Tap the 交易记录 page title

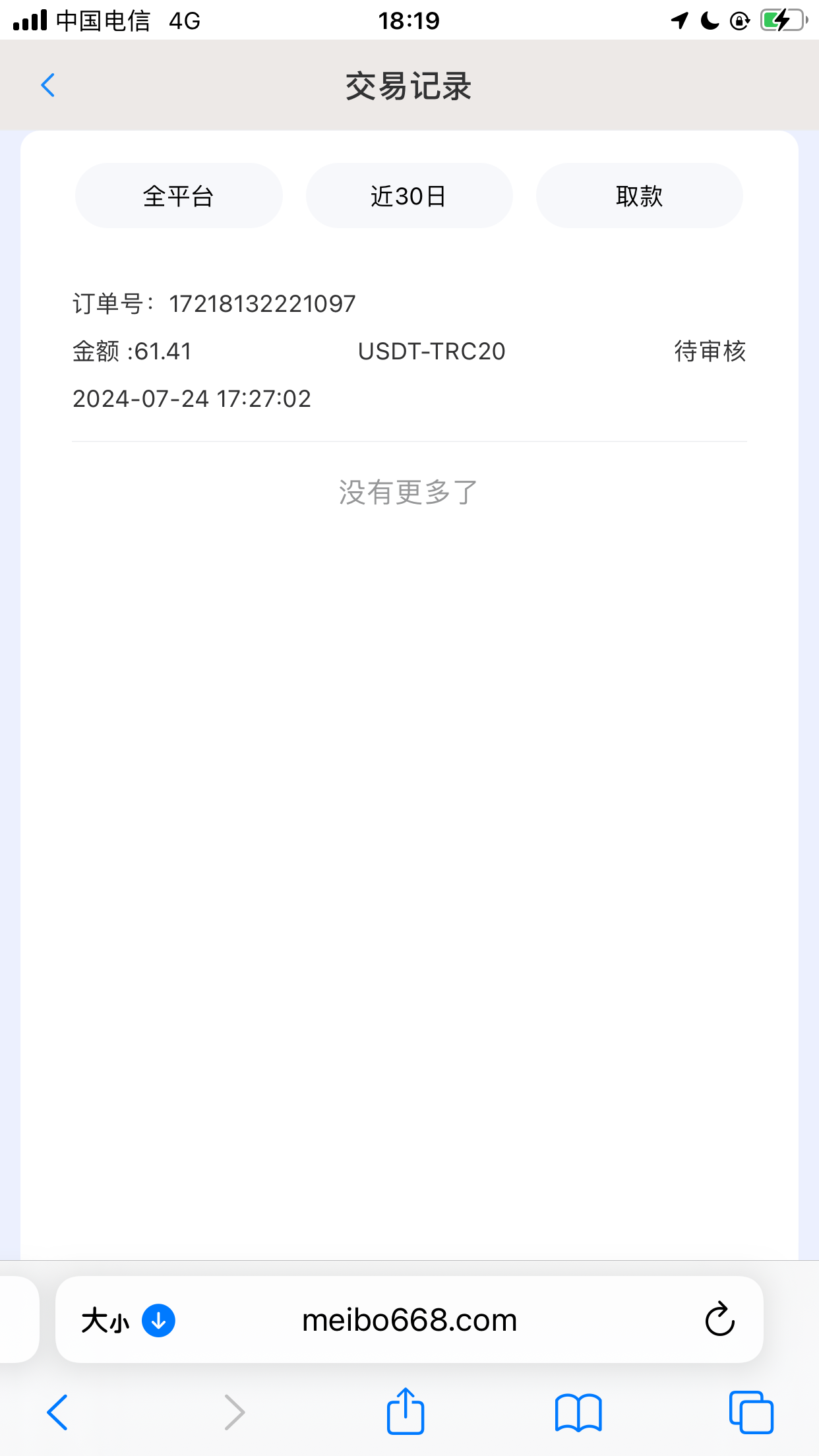[409, 86]
